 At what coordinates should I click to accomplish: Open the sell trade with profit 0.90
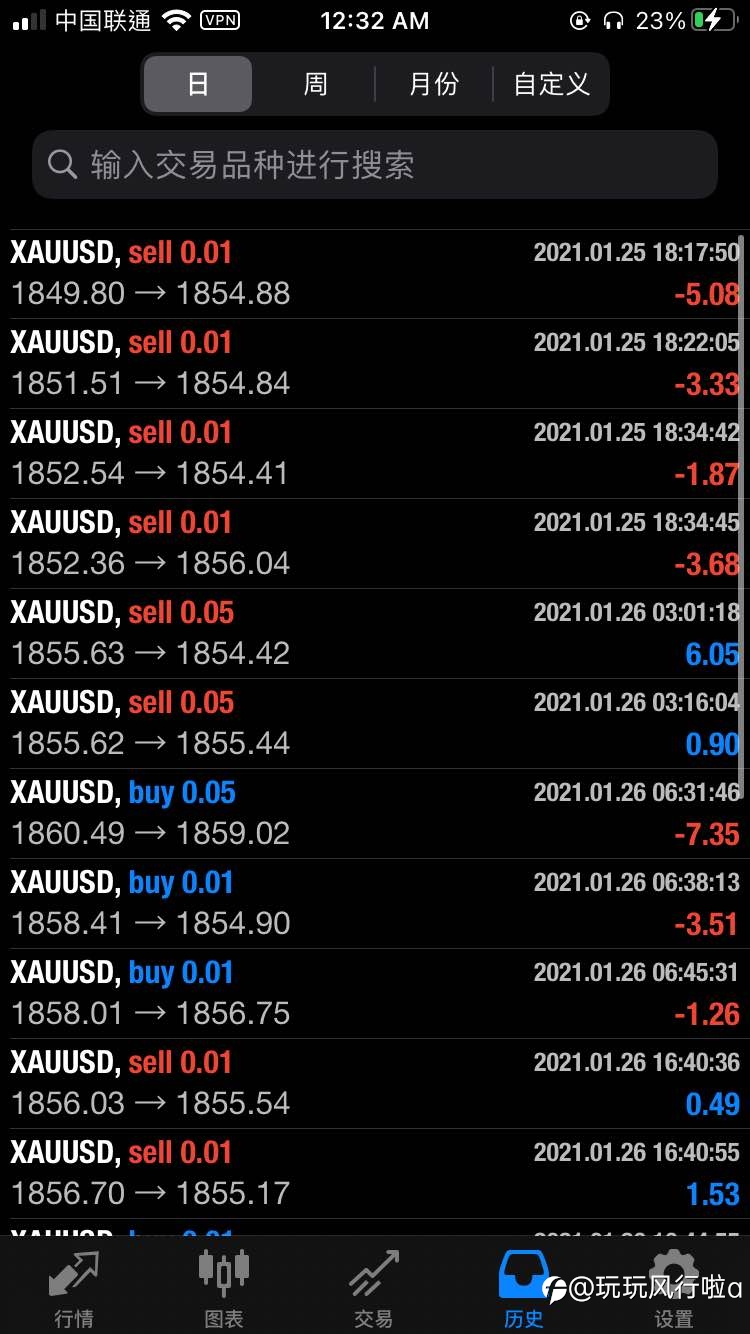pos(375,723)
